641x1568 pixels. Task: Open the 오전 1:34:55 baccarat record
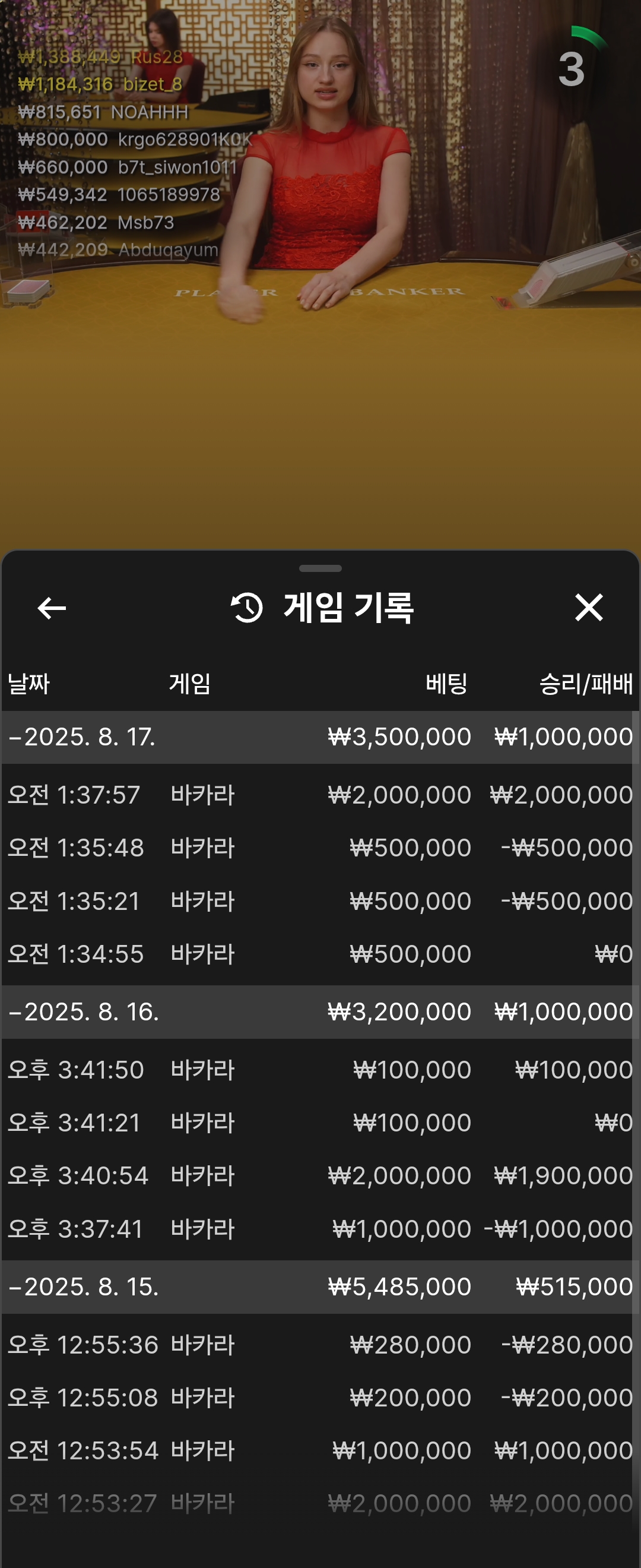tap(320, 954)
